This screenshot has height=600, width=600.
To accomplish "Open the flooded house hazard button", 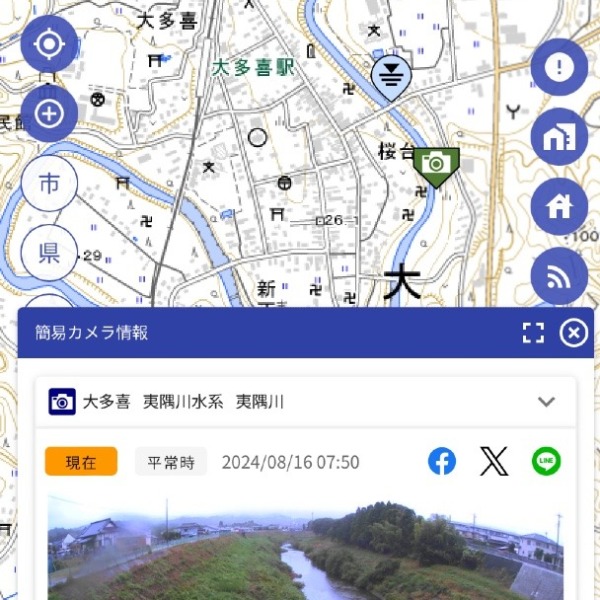I will click(x=559, y=137).
